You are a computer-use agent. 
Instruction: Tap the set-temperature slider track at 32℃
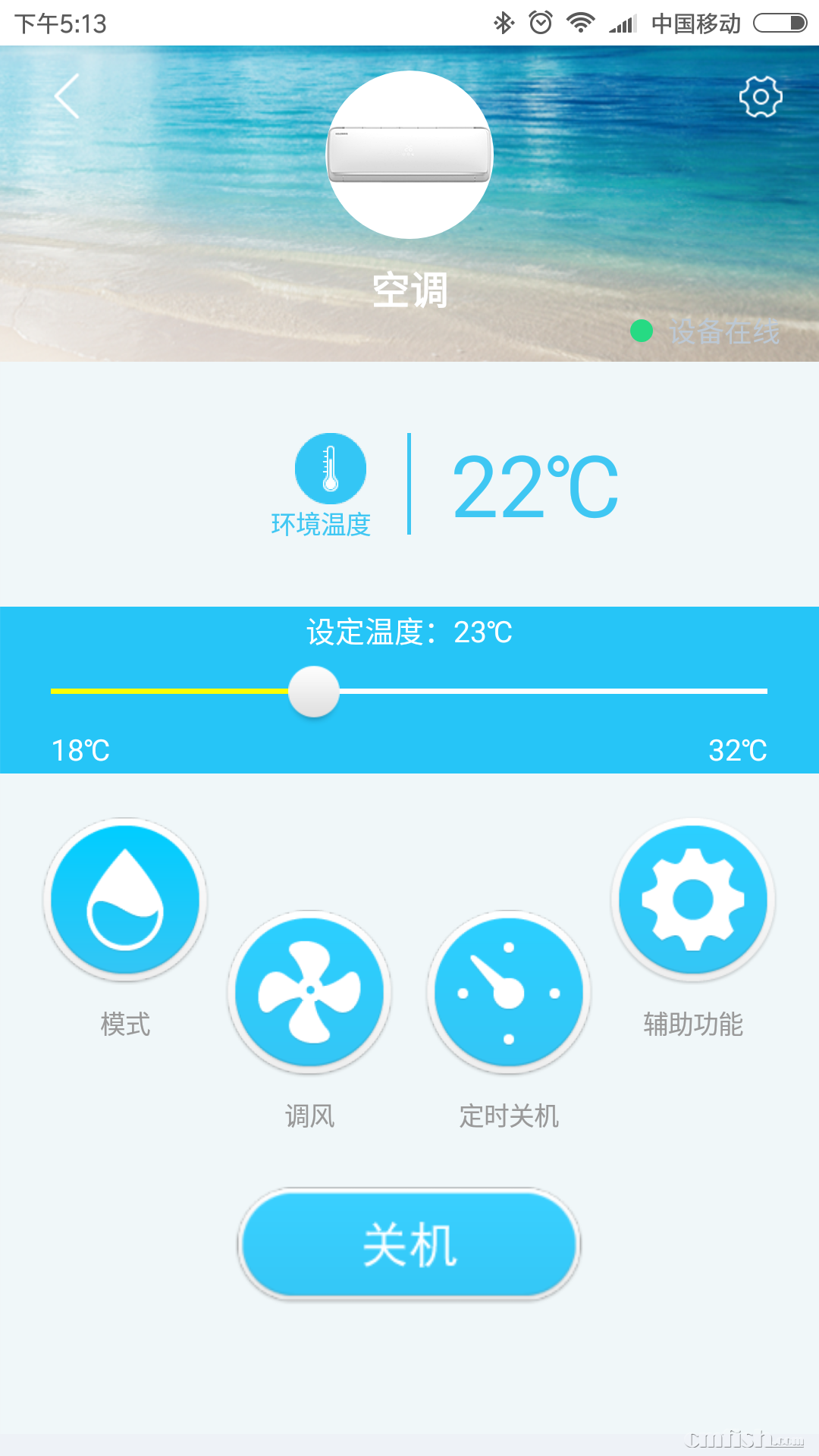pyautogui.click(x=764, y=691)
